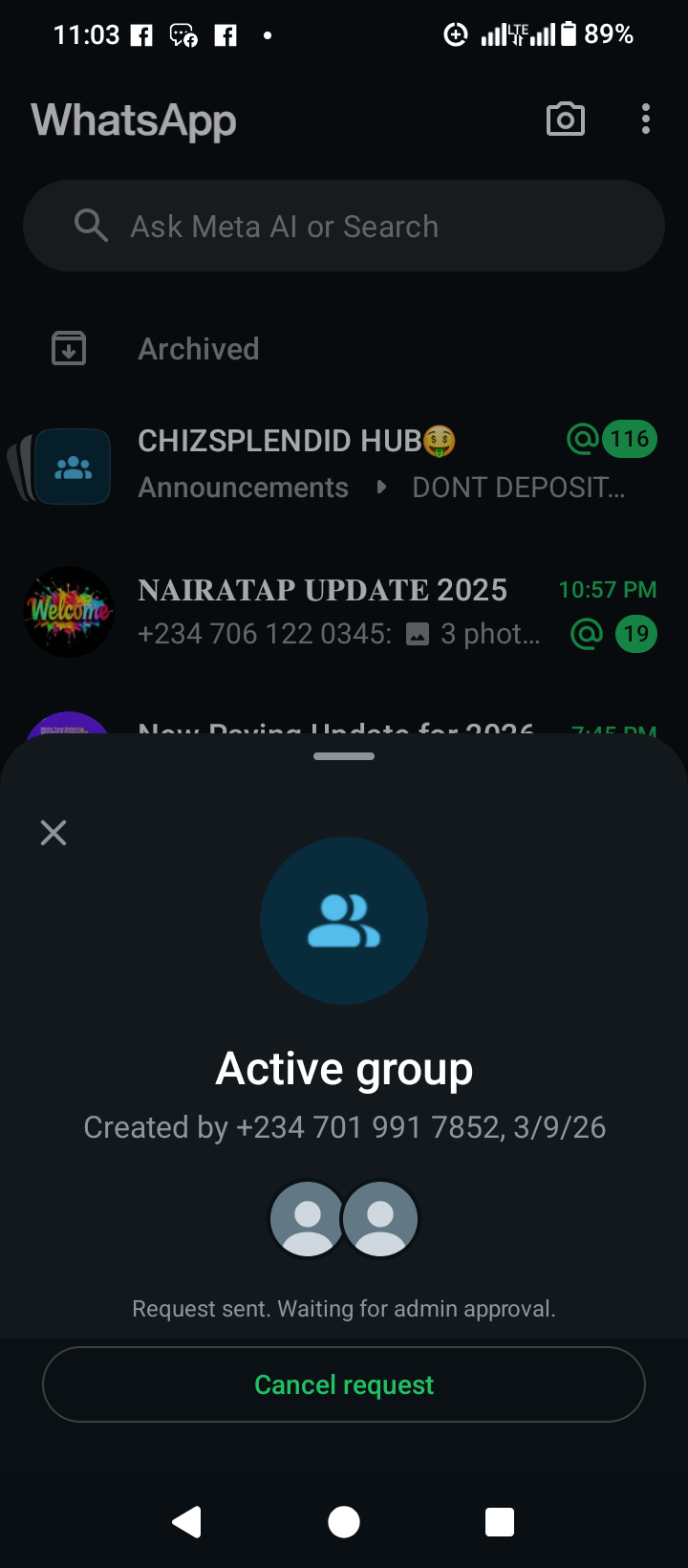This screenshot has height=1568, width=688.
Task: Go back using the system back button
Action: [x=187, y=1521]
